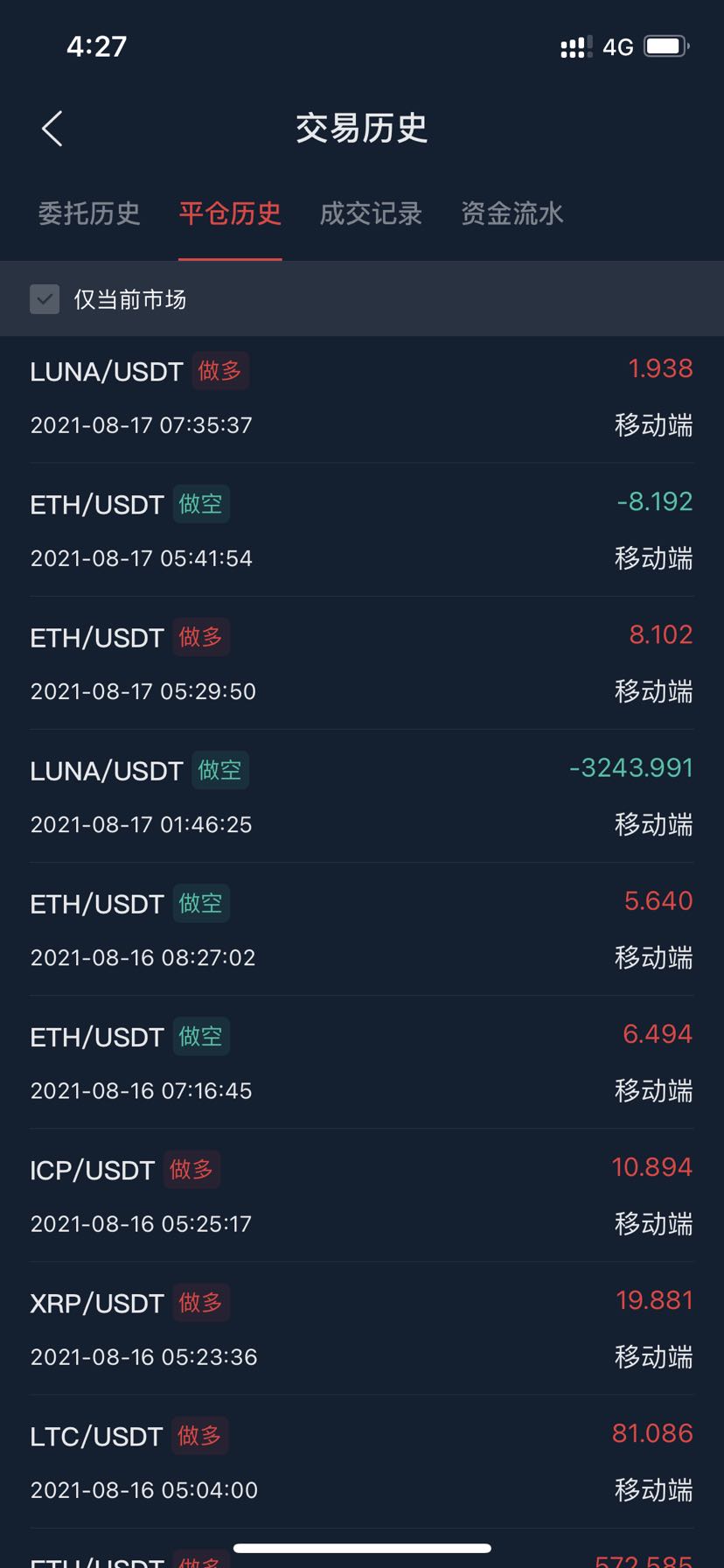Open LUNA/USDT record showing -3243.991
The image size is (724, 1568).
pyautogui.click(x=361, y=796)
